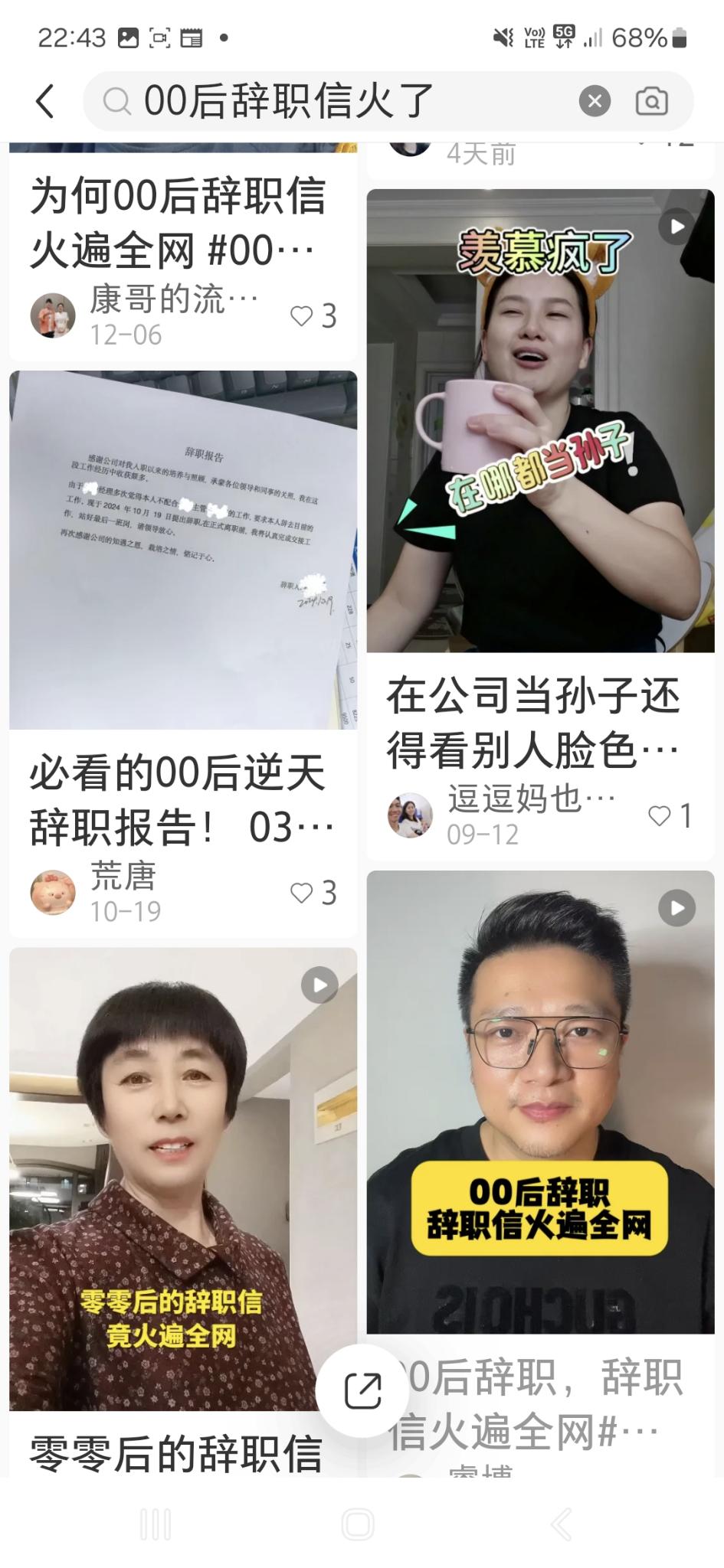Go to the system home screen
Viewport: 724px width, 1568px height.
[358, 1524]
